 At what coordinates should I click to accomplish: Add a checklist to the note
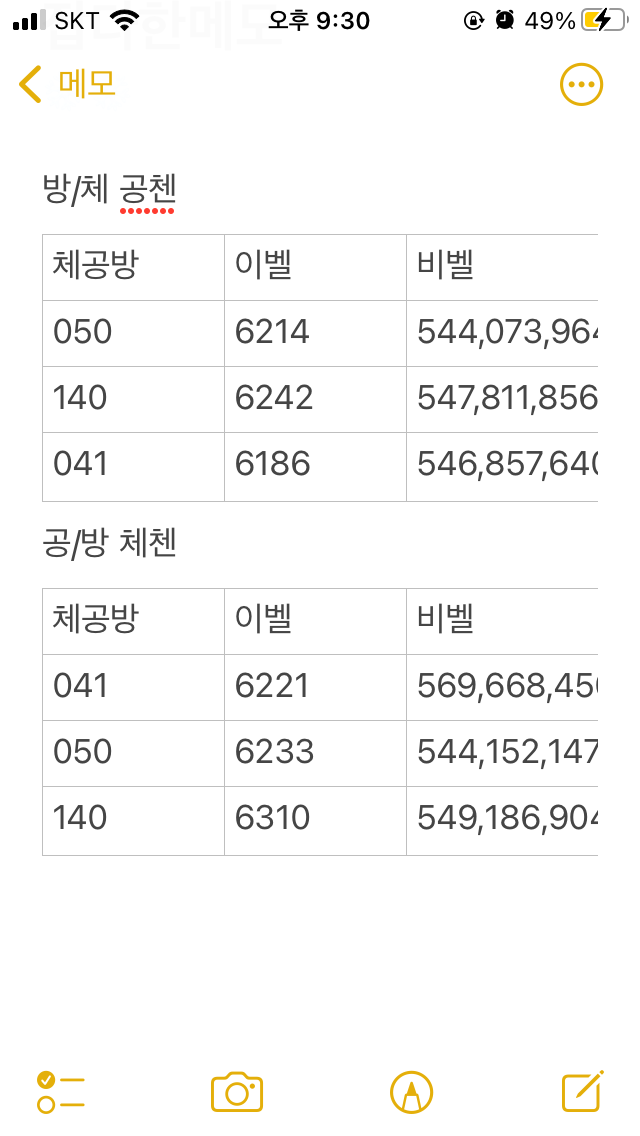61,1092
